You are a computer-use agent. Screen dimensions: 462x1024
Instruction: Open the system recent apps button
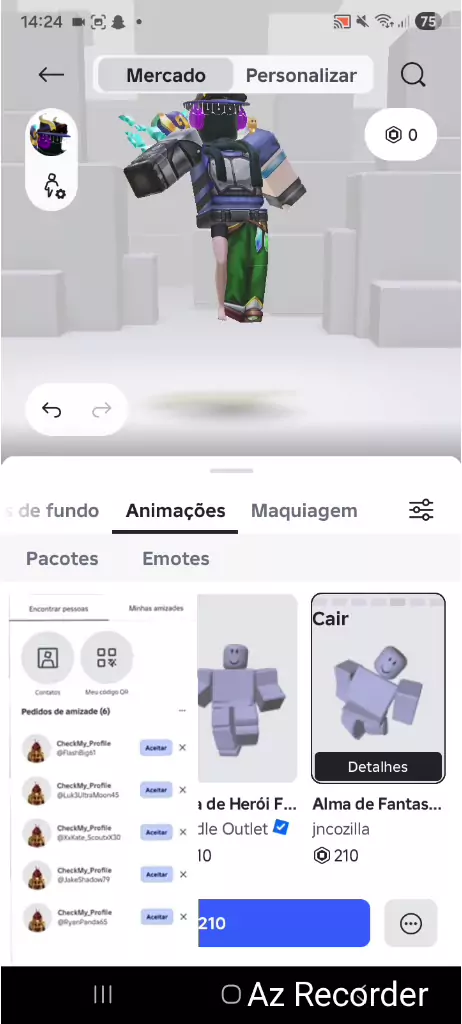(103, 994)
